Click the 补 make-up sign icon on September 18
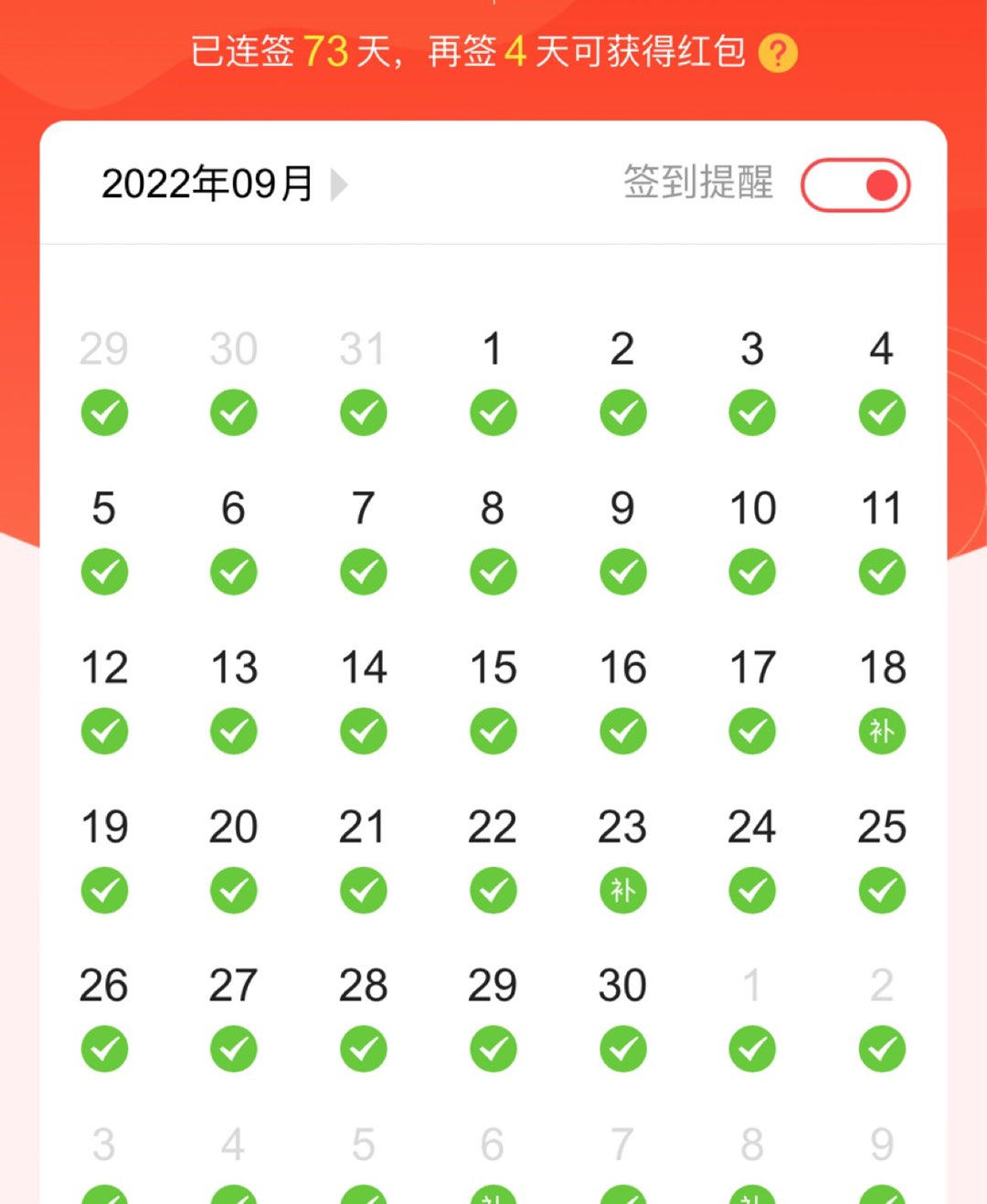The width and height of the screenshot is (987, 1204). point(881,731)
